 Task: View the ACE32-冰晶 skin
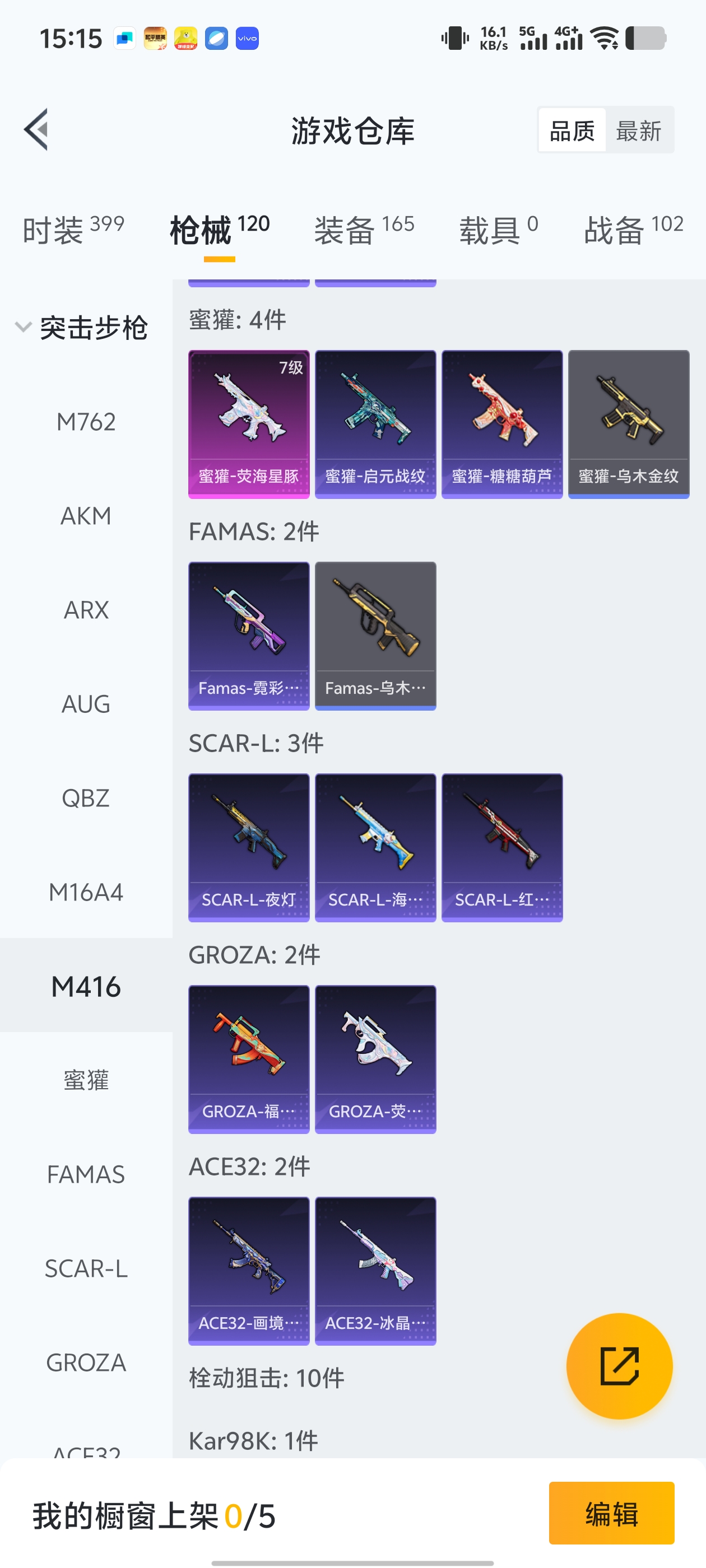click(375, 1271)
